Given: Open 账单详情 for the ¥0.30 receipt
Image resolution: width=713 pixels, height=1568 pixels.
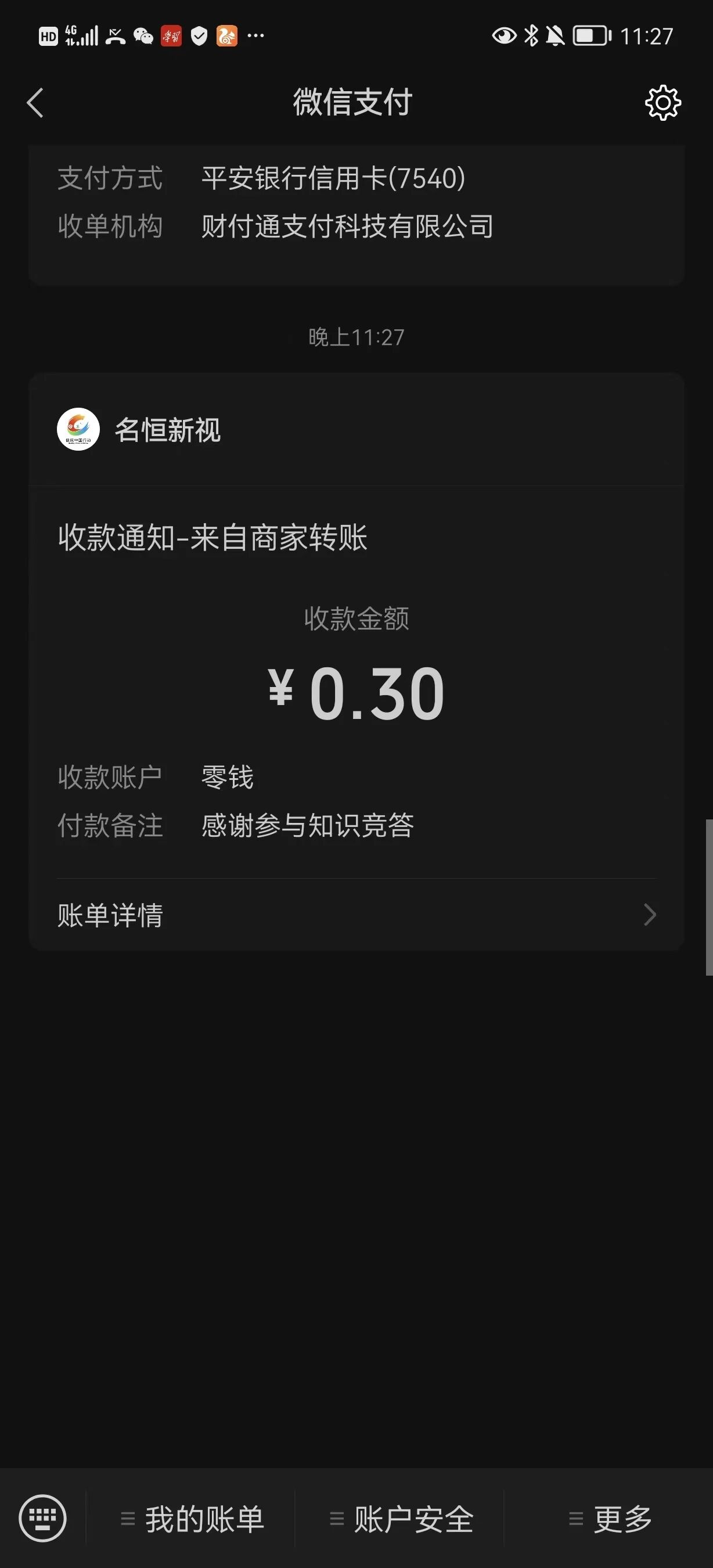Looking at the screenshot, I should click(x=356, y=915).
